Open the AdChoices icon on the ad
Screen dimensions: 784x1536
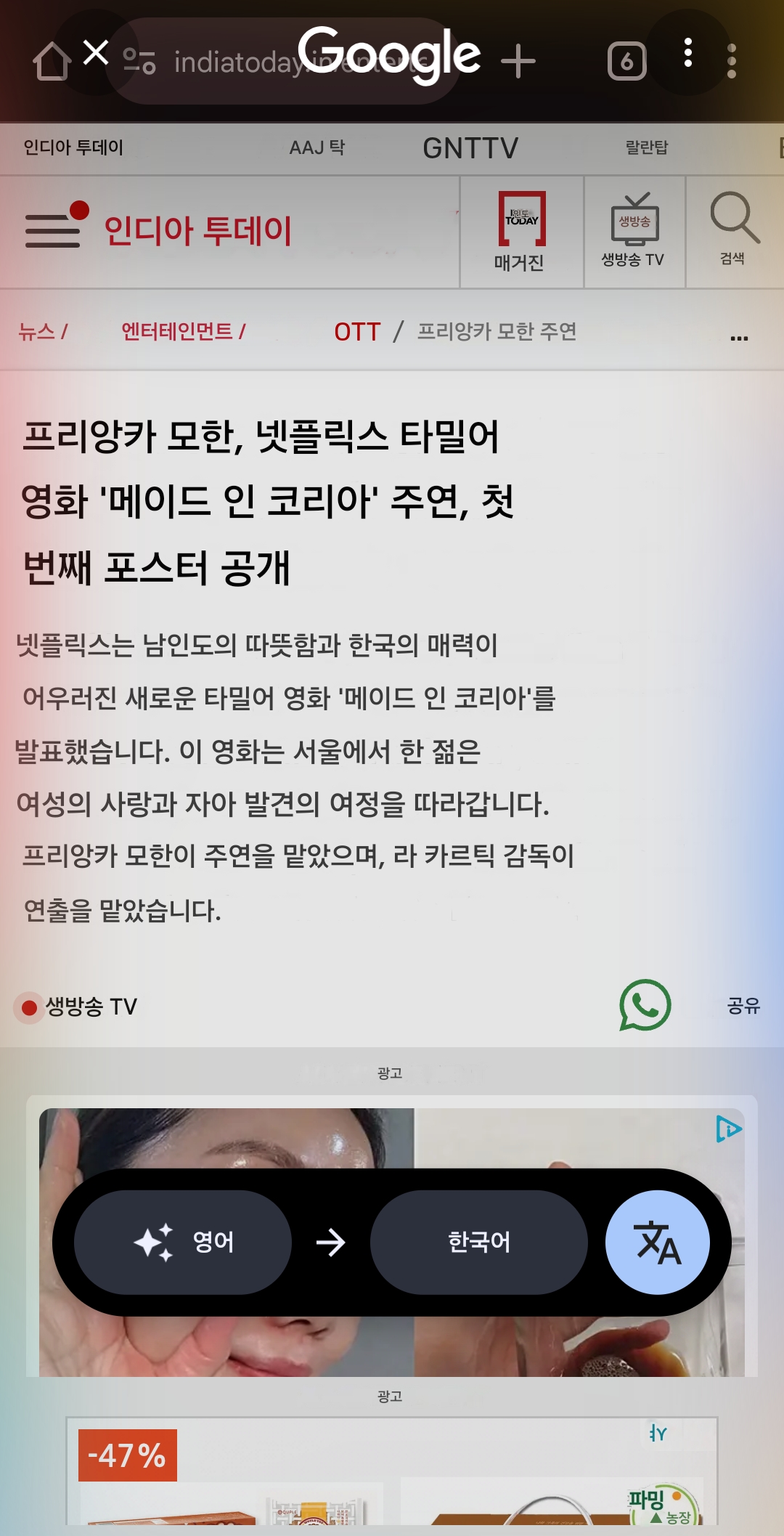pos(728,1129)
